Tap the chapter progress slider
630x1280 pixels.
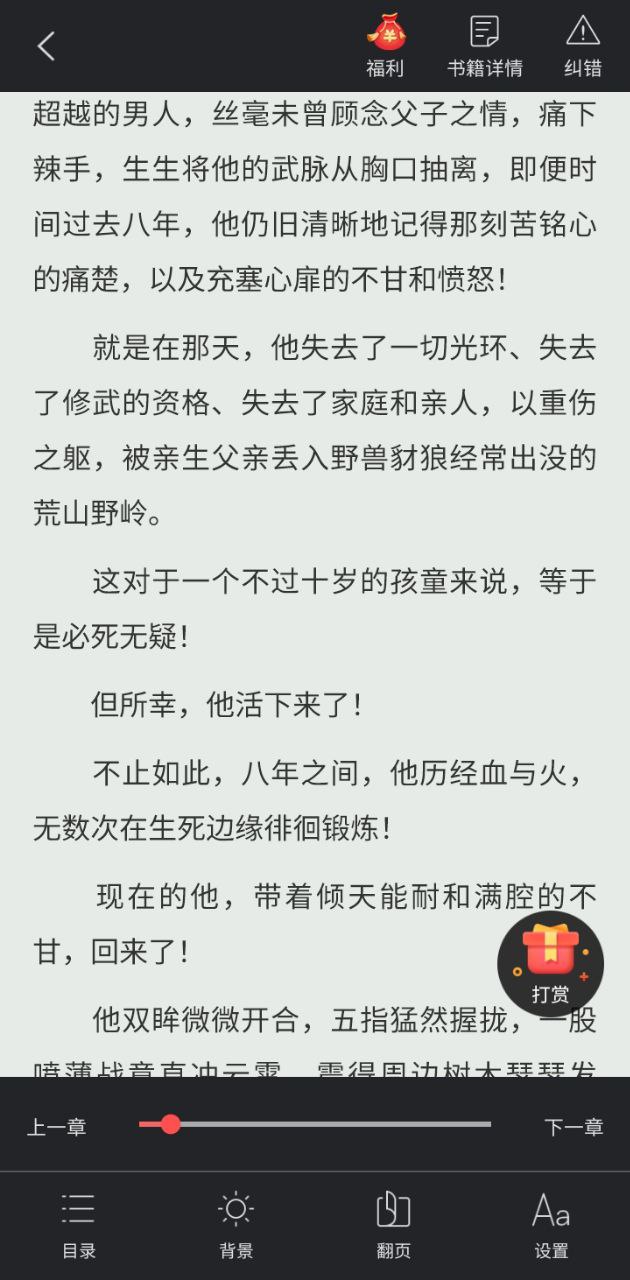(x=315, y=1124)
